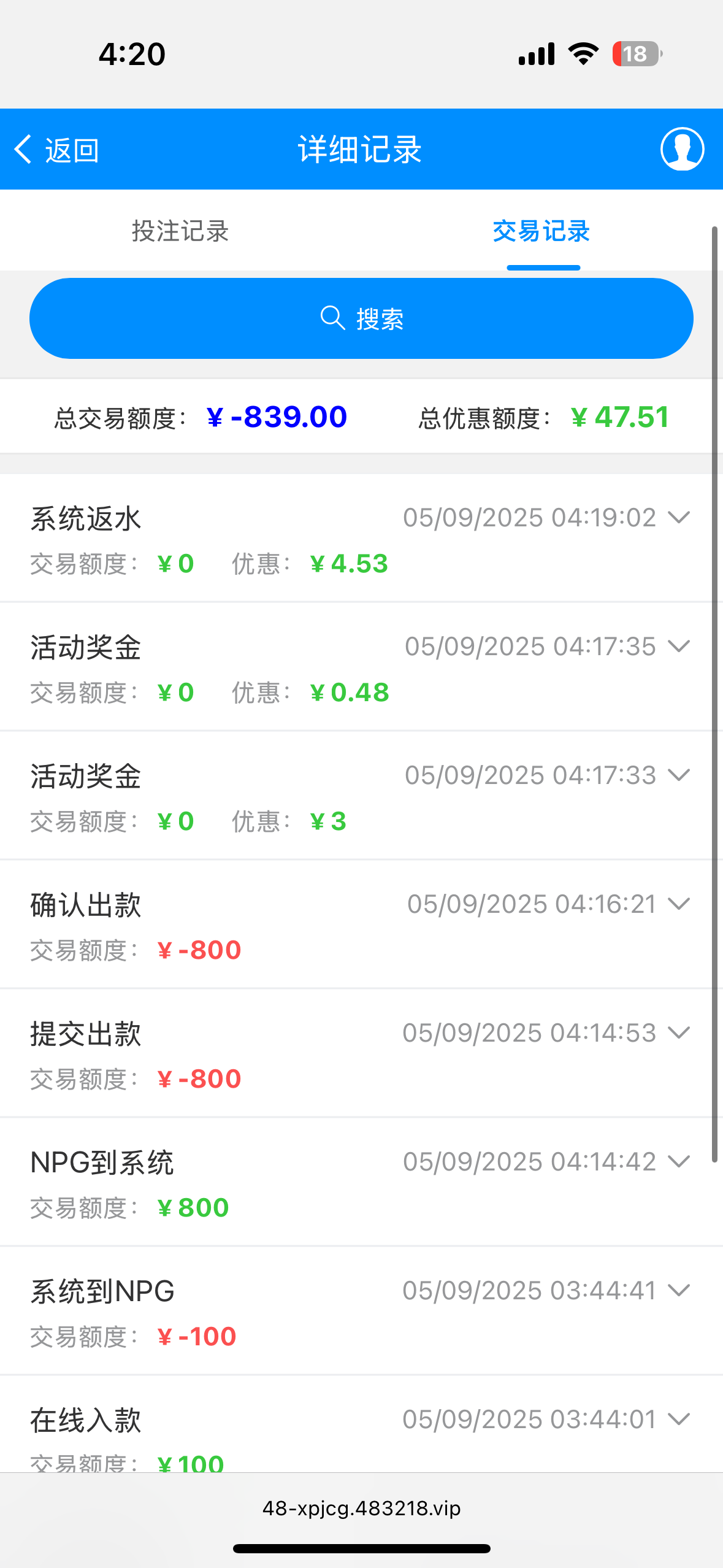Expand the 活动奖金 record at 04:17:35
This screenshot has height=1568, width=723.
679,646
